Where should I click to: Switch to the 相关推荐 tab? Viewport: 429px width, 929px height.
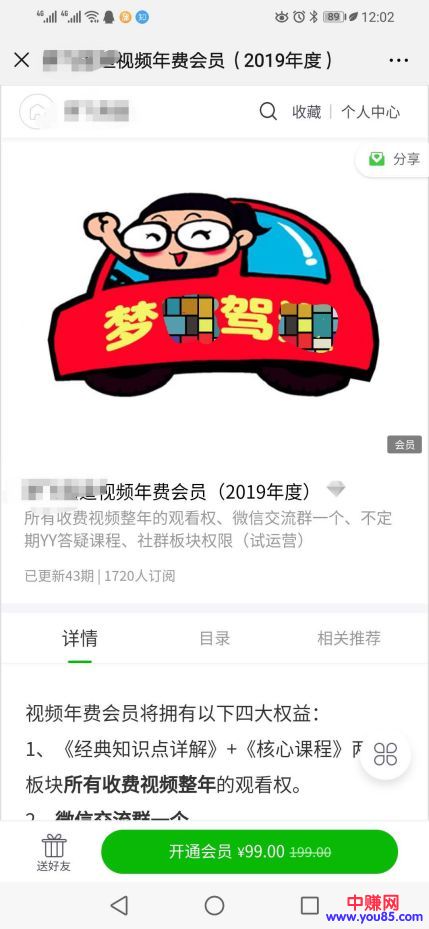[x=348, y=638]
